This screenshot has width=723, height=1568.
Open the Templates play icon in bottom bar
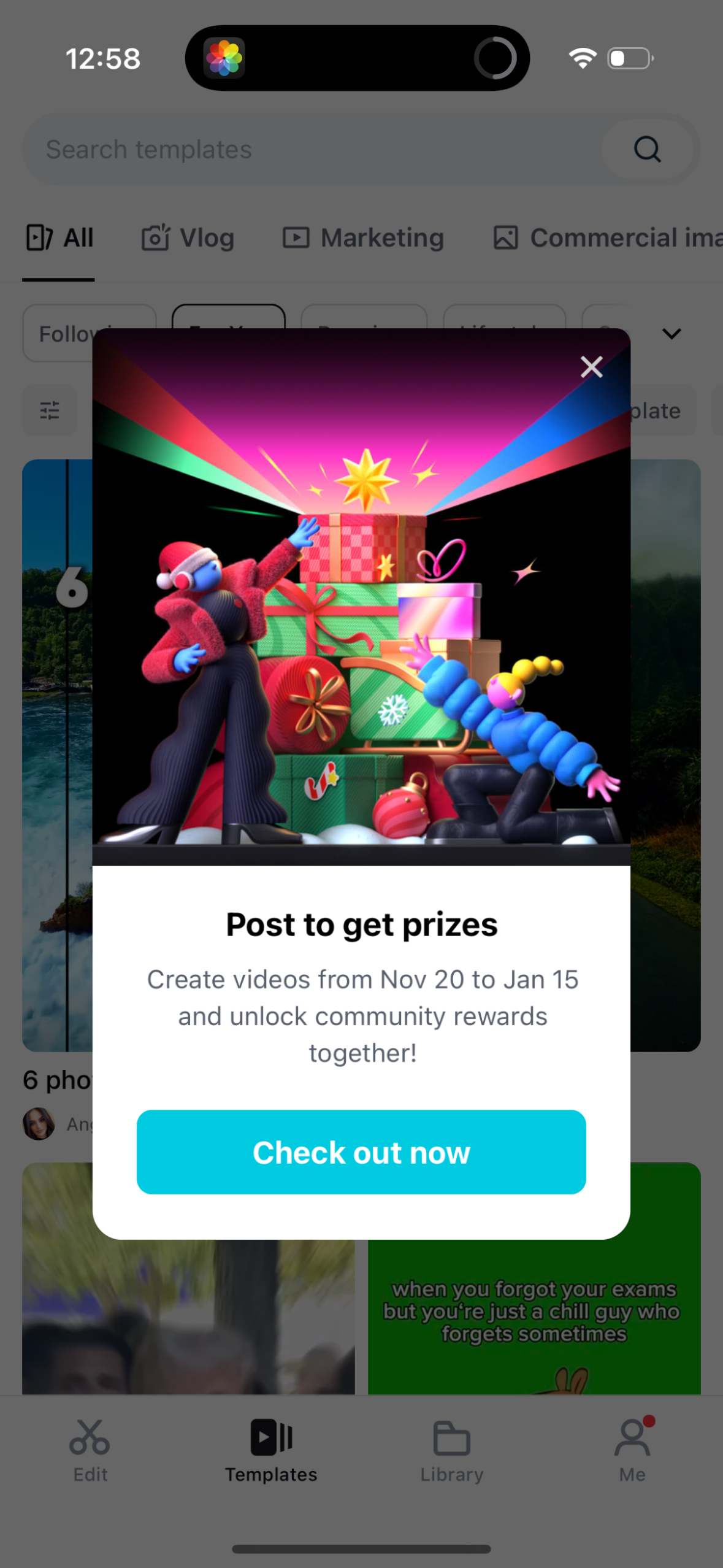pyautogui.click(x=270, y=1439)
